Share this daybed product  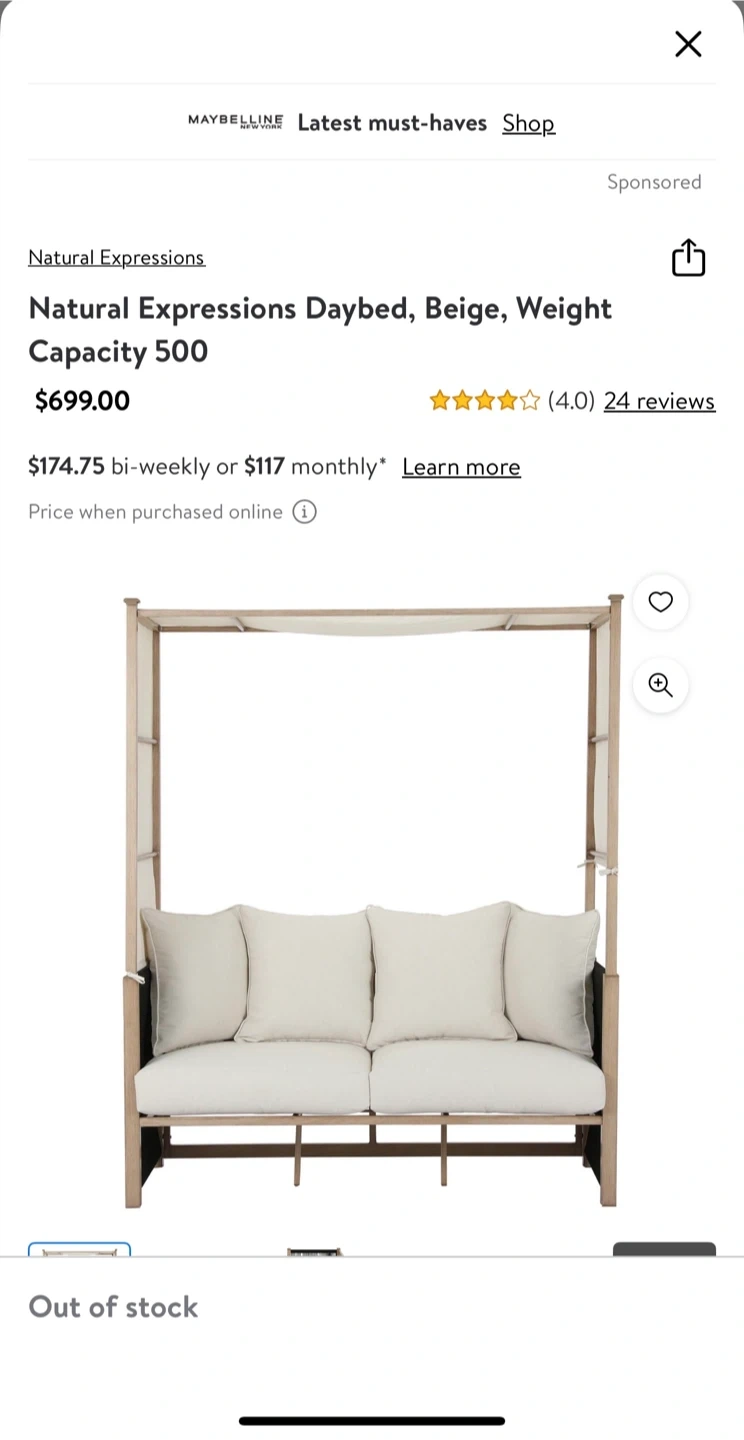tap(688, 258)
